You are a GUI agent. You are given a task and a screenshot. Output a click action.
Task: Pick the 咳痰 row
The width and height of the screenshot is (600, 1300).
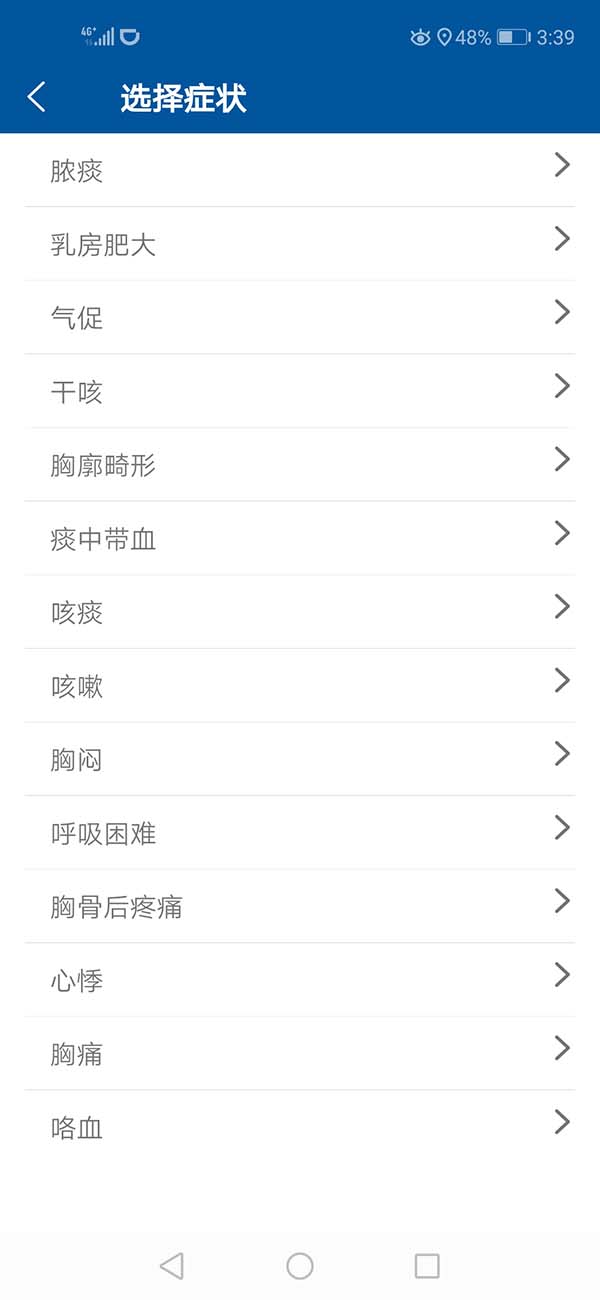[300, 612]
